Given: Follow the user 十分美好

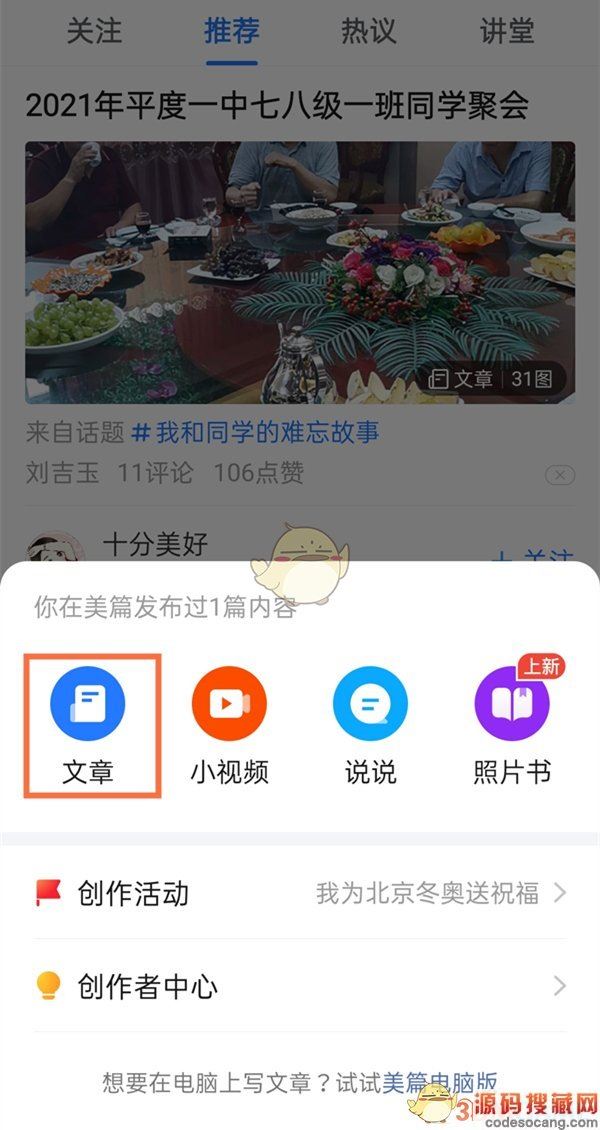Looking at the screenshot, I should [535, 558].
